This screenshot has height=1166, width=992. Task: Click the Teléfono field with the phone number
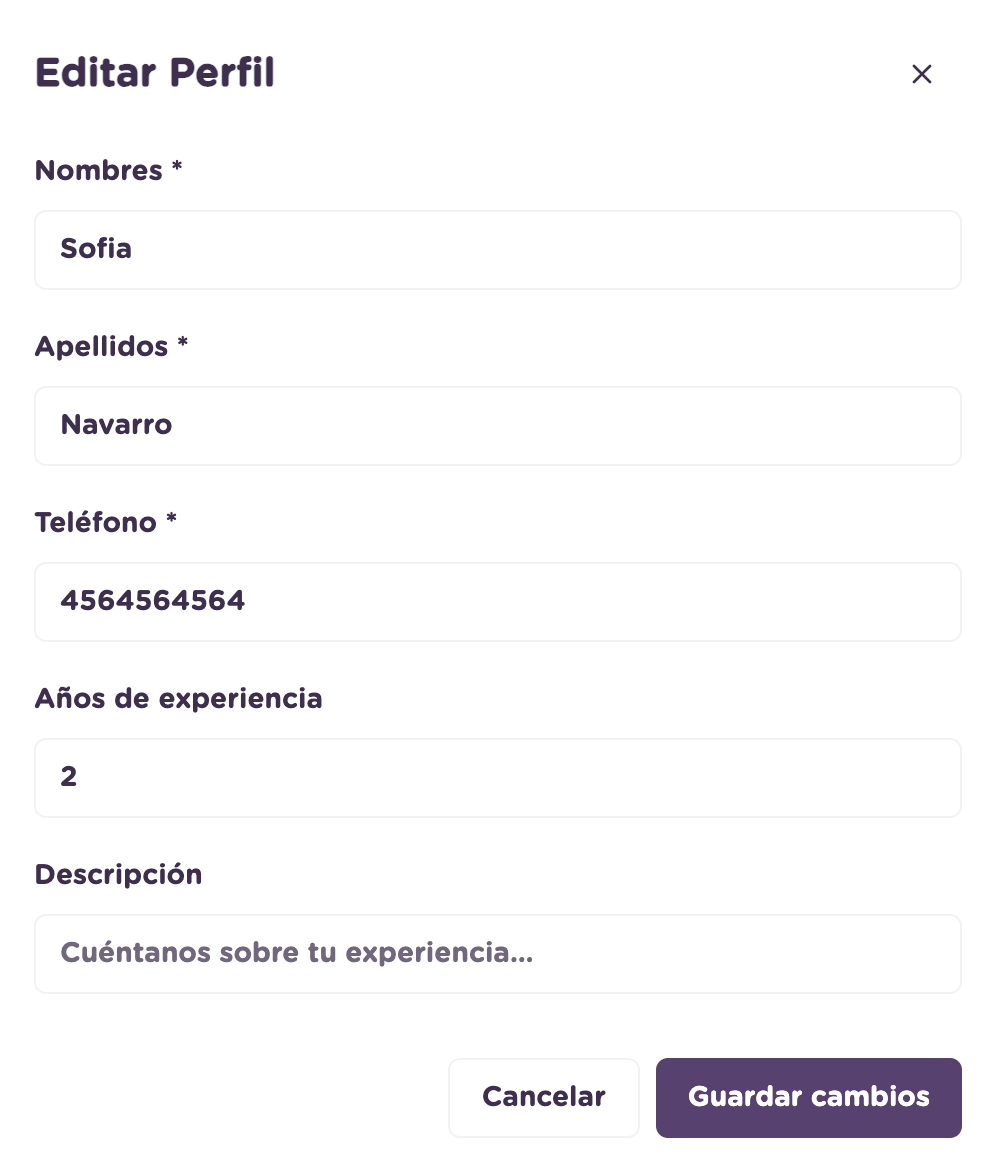497,601
